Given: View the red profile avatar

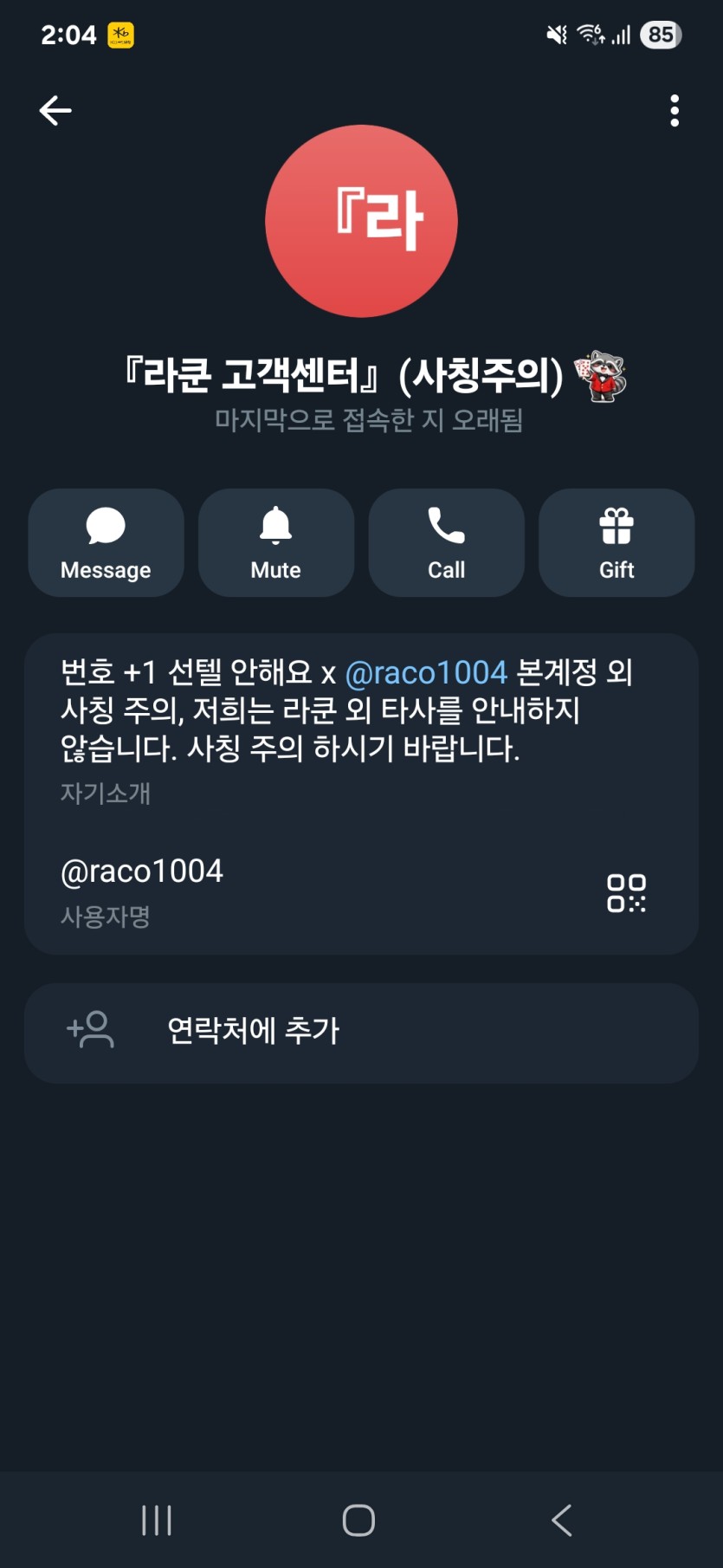Looking at the screenshot, I should 361,222.
